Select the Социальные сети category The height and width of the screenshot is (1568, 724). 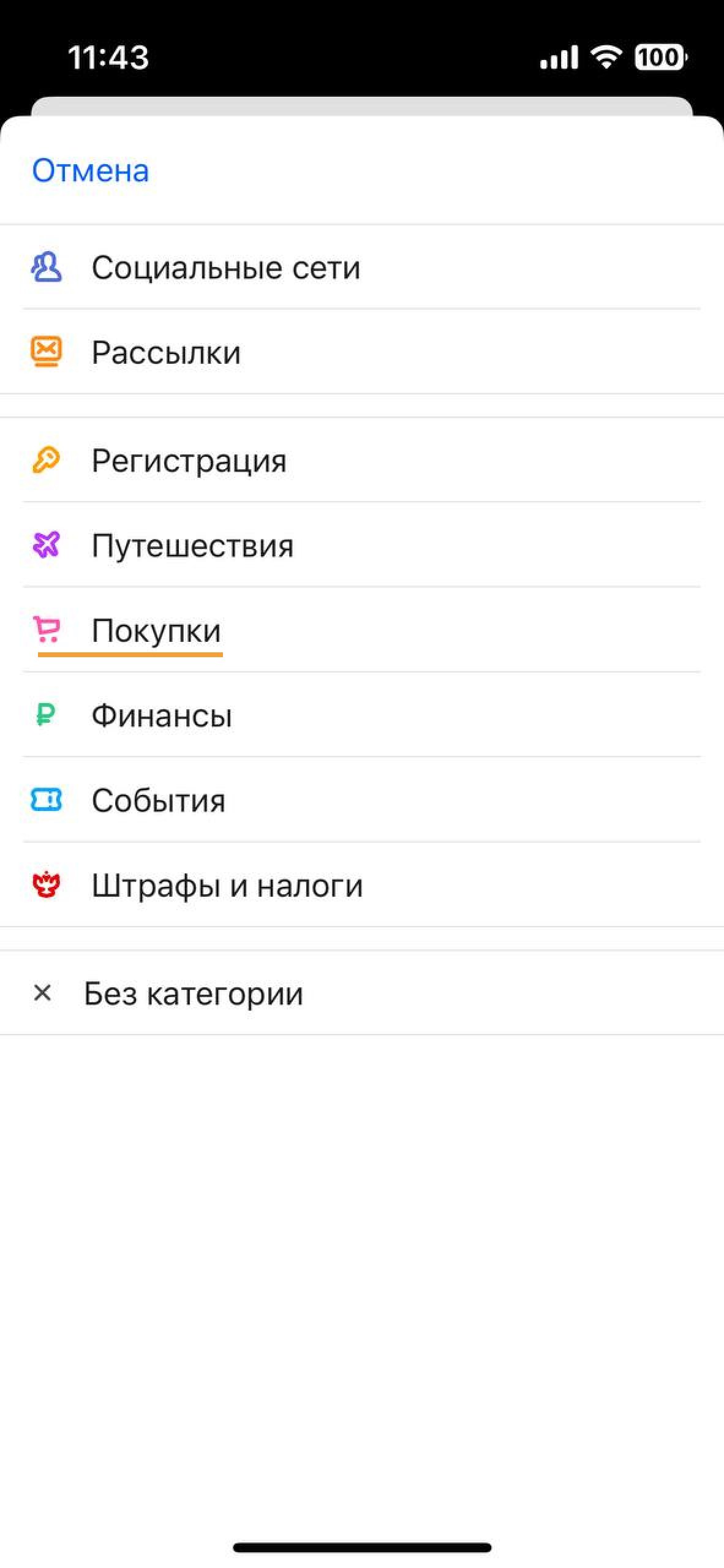tap(362, 267)
